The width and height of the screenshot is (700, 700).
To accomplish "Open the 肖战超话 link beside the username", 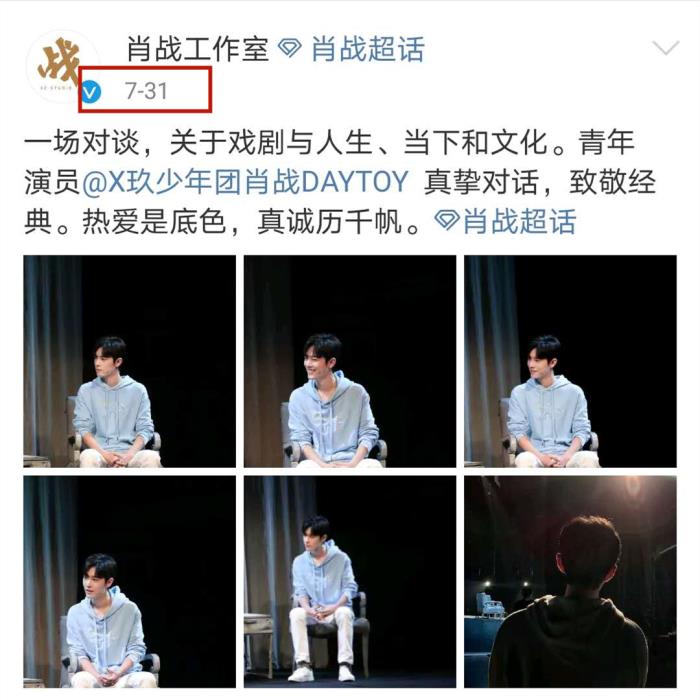I will click(353, 48).
